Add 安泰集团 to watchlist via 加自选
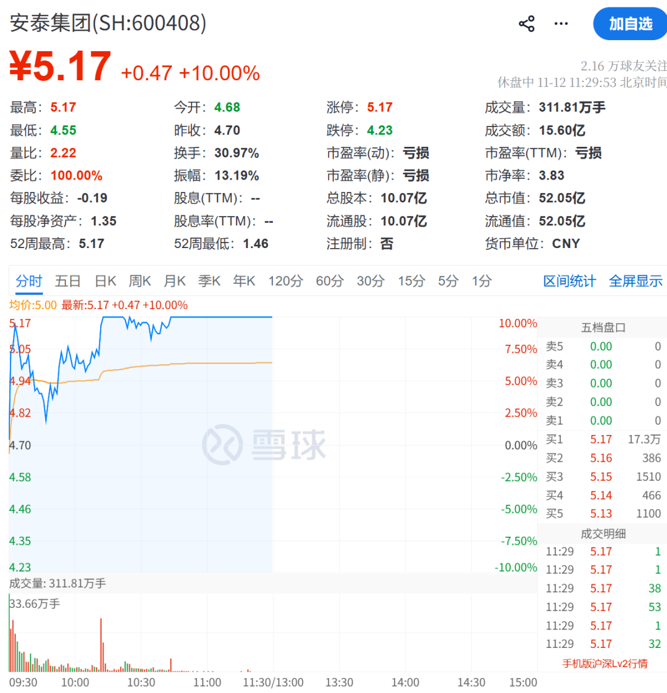This screenshot has height=693, width=667. tap(630, 23)
